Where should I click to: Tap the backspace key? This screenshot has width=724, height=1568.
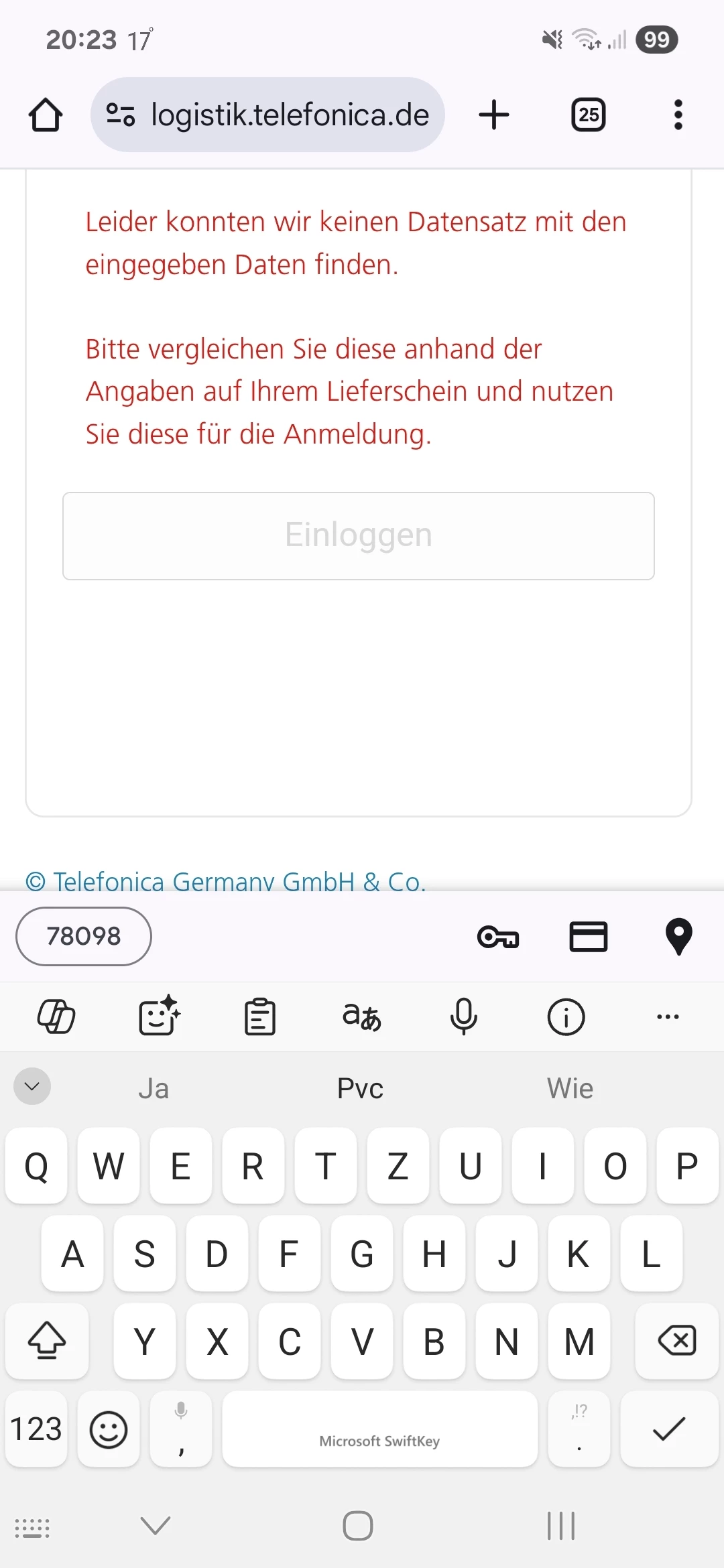[677, 1341]
